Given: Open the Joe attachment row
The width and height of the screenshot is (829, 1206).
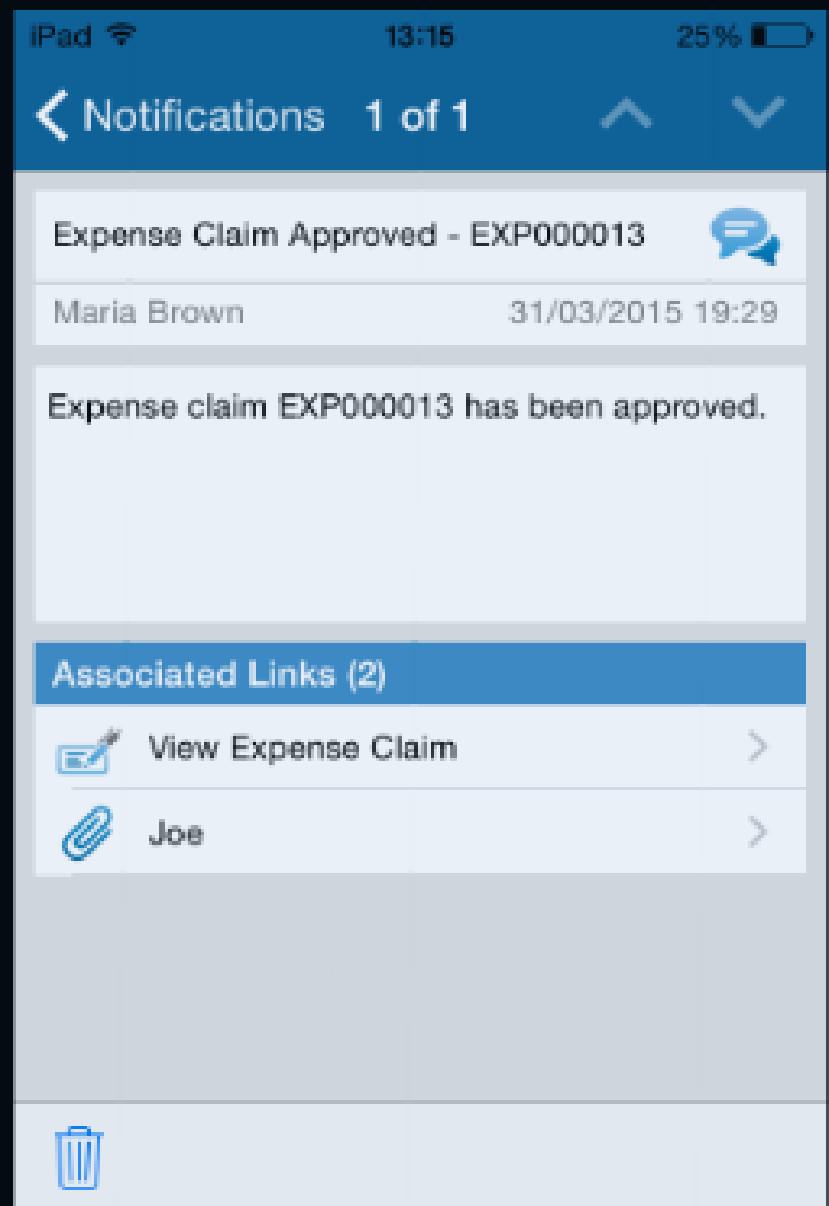Looking at the screenshot, I should [x=420, y=833].
